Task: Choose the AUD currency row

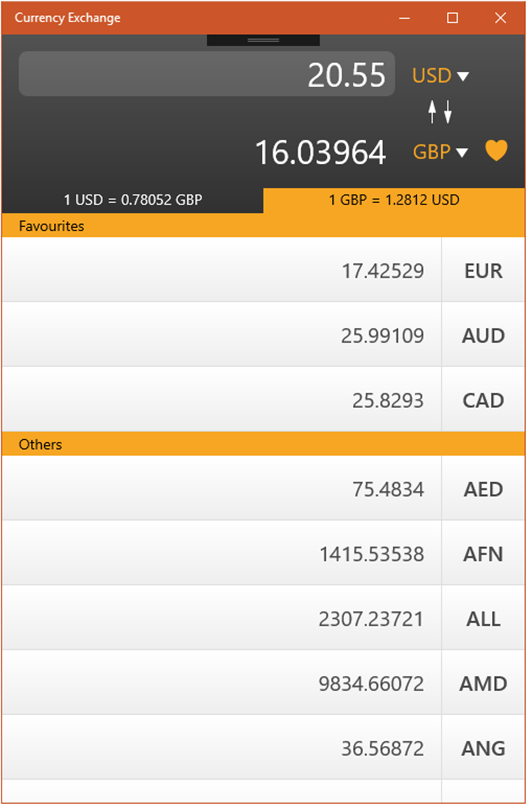Action: 264,336
